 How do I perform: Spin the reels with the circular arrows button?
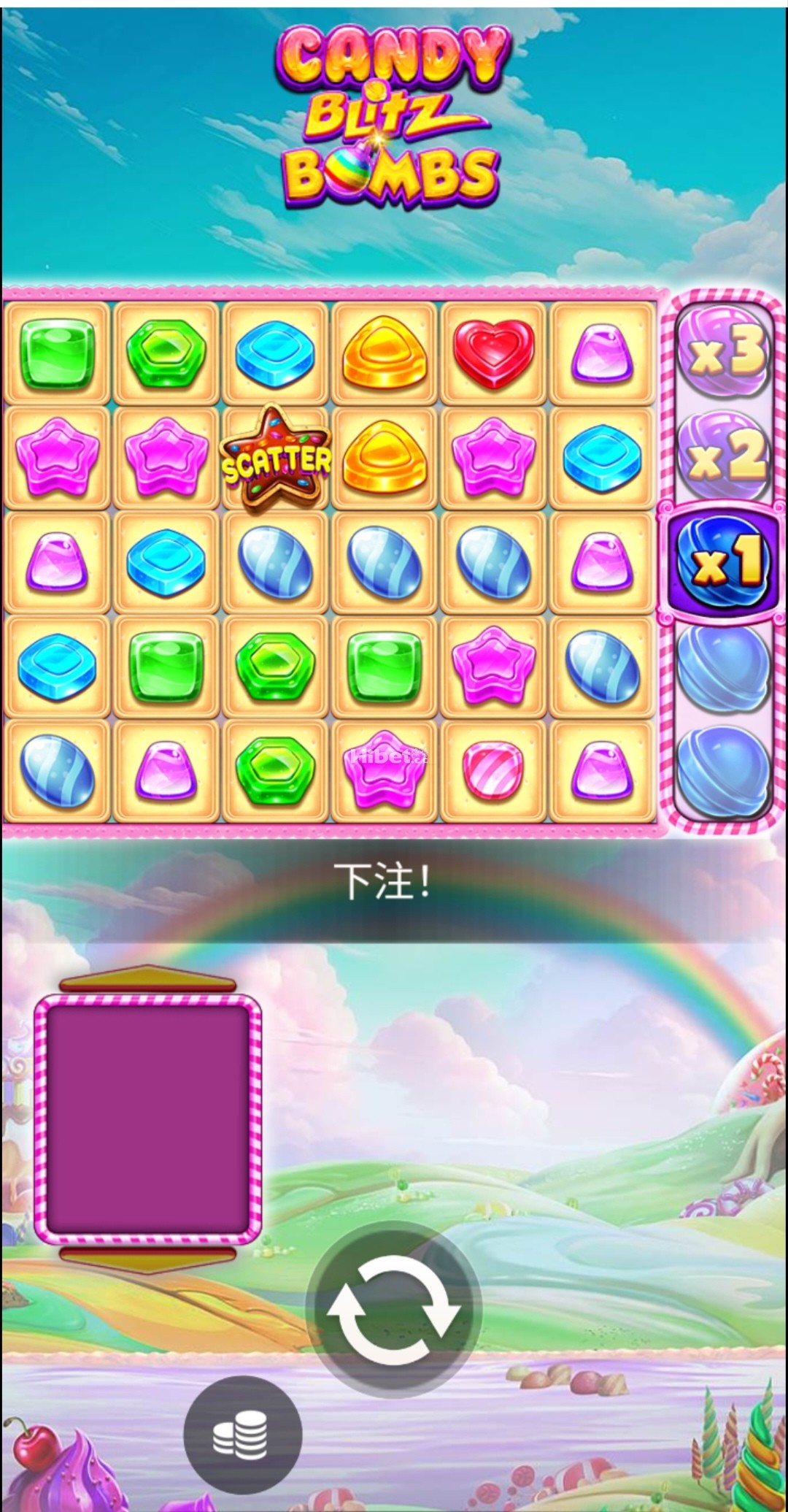click(393, 1309)
